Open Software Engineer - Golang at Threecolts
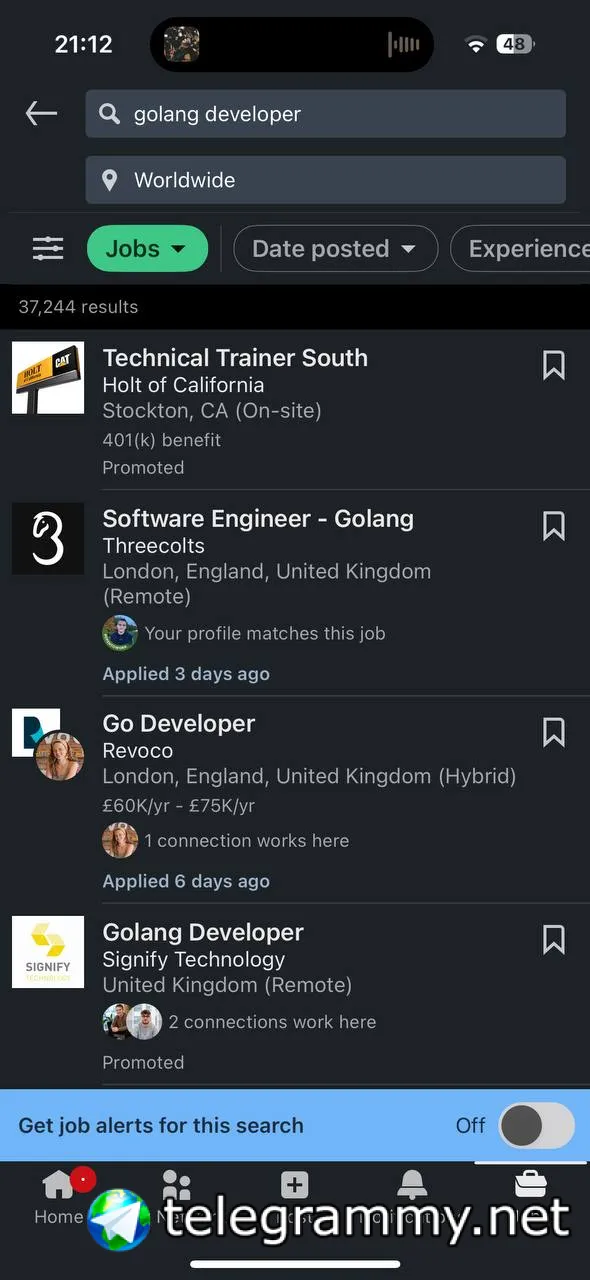Image resolution: width=590 pixels, height=1280 pixels. [x=258, y=519]
